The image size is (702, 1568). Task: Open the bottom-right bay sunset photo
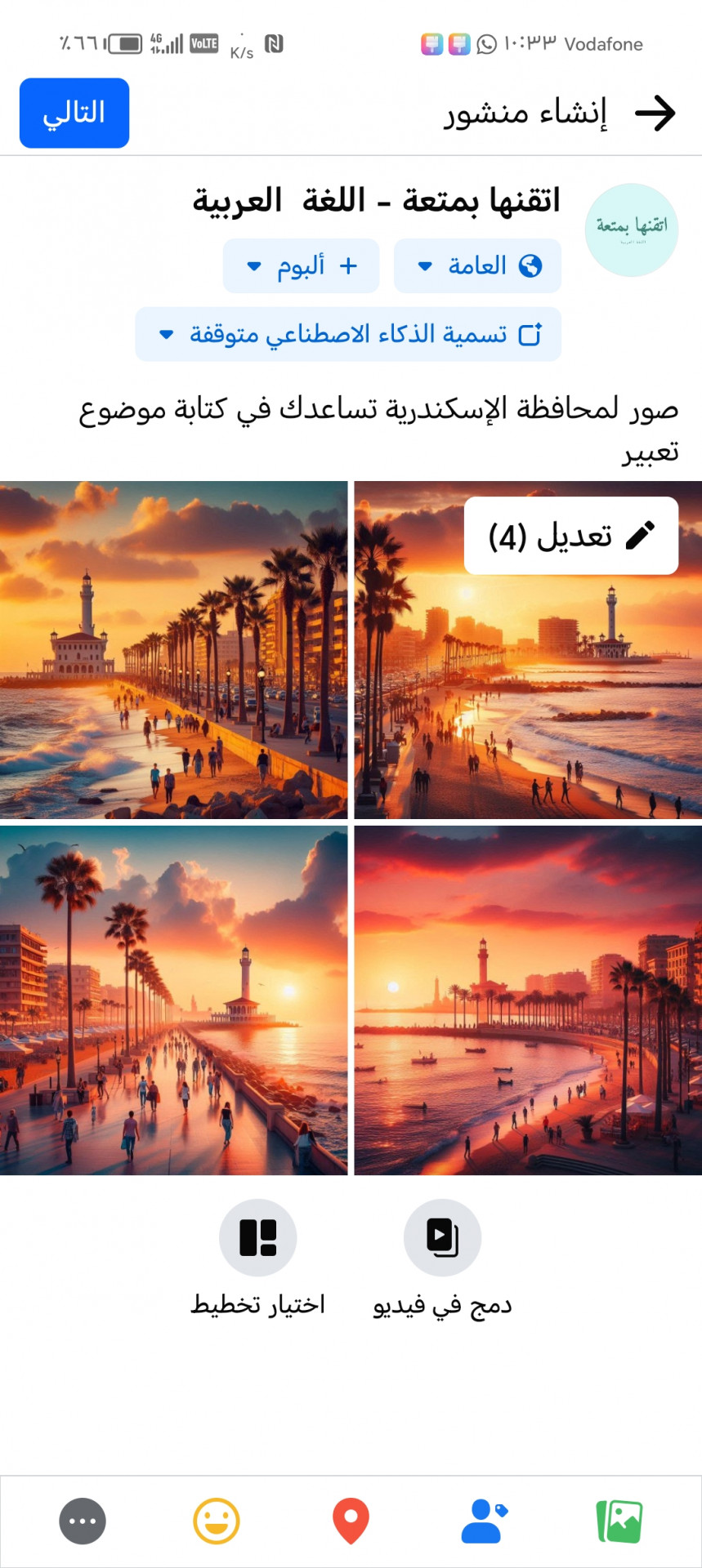coord(528,1000)
